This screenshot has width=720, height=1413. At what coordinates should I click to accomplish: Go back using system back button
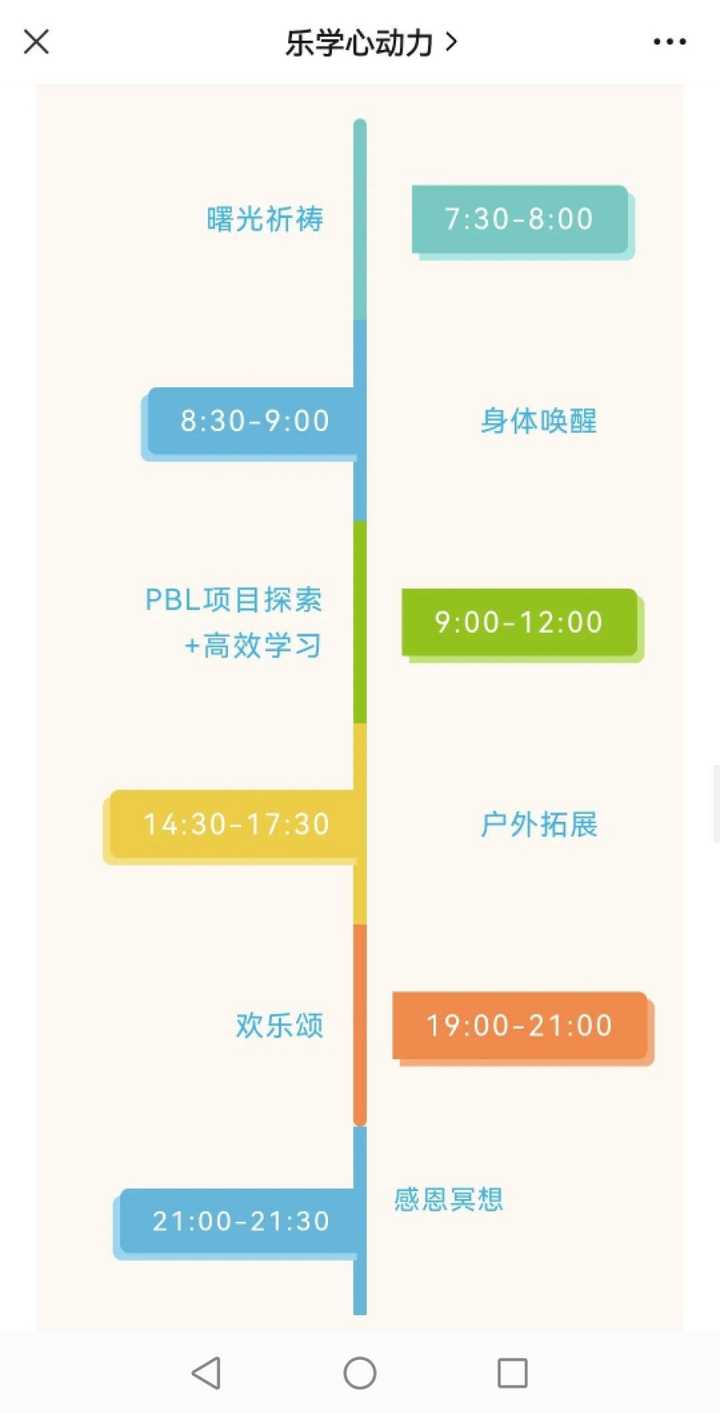[x=206, y=1373]
